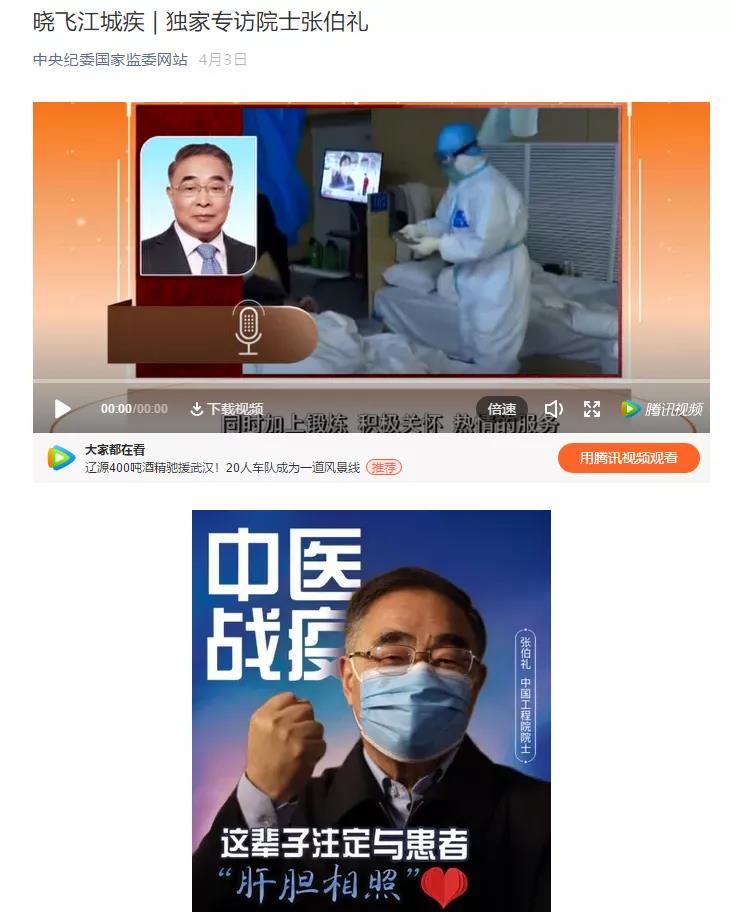Open the 用腾讯视频观看 button
Screen dimensions: 732x912
[x=628, y=458]
